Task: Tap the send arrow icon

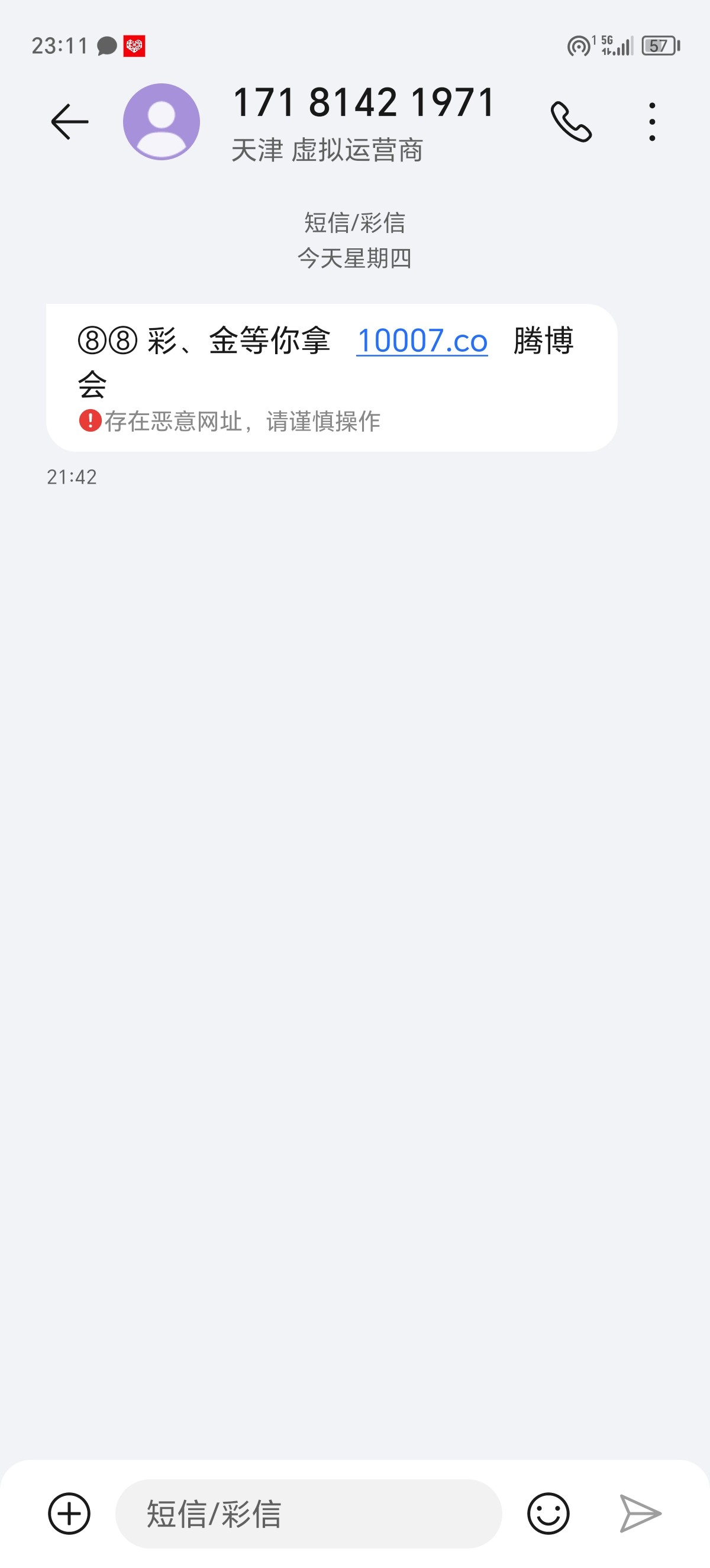Action: coord(640,1513)
